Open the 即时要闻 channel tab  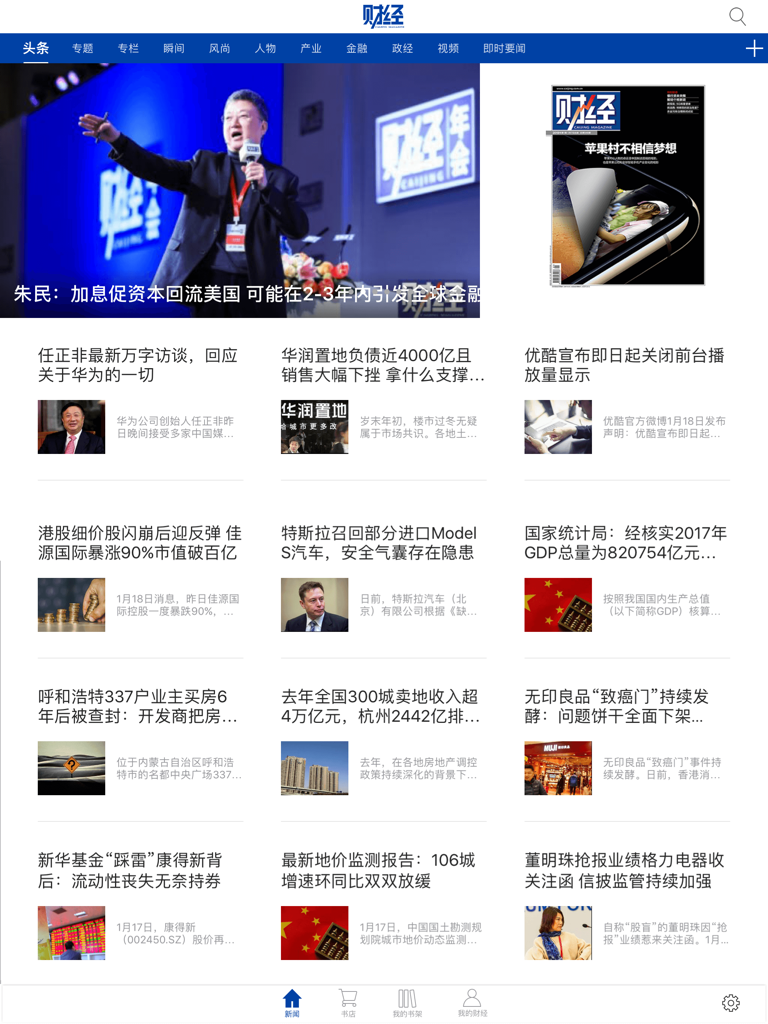point(506,47)
